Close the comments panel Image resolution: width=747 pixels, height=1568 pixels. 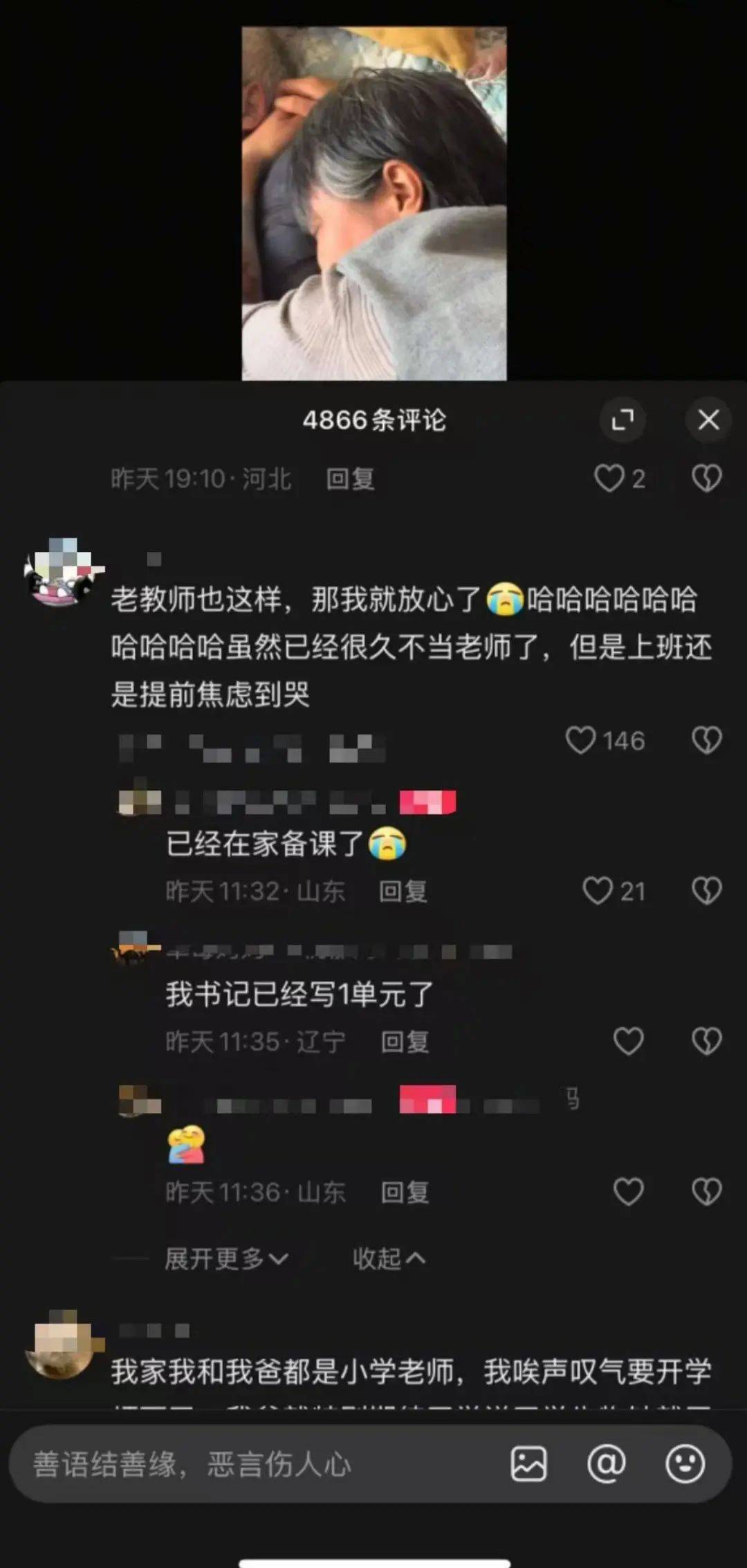[x=708, y=419]
